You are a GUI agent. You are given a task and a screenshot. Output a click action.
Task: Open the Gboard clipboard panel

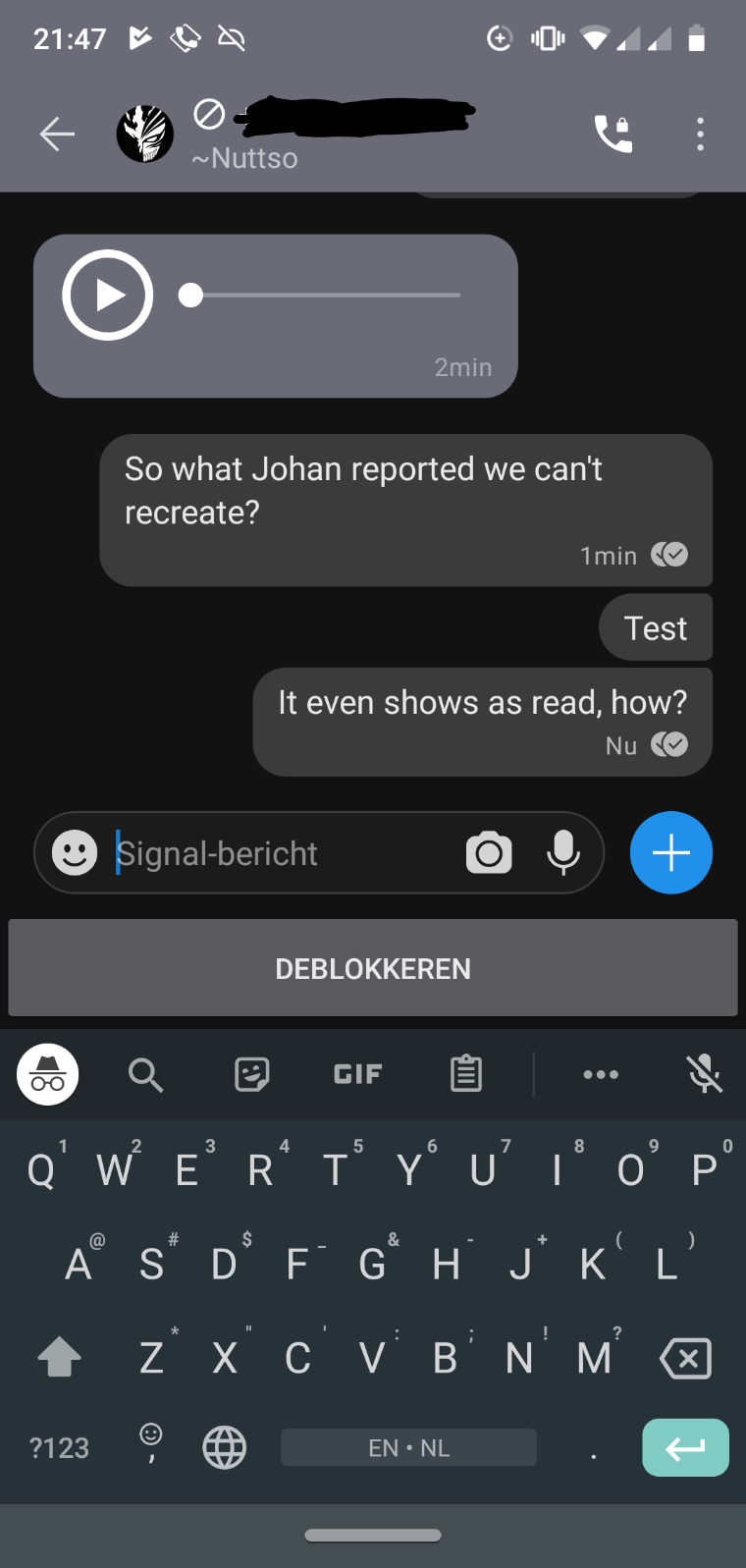click(466, 1073)
